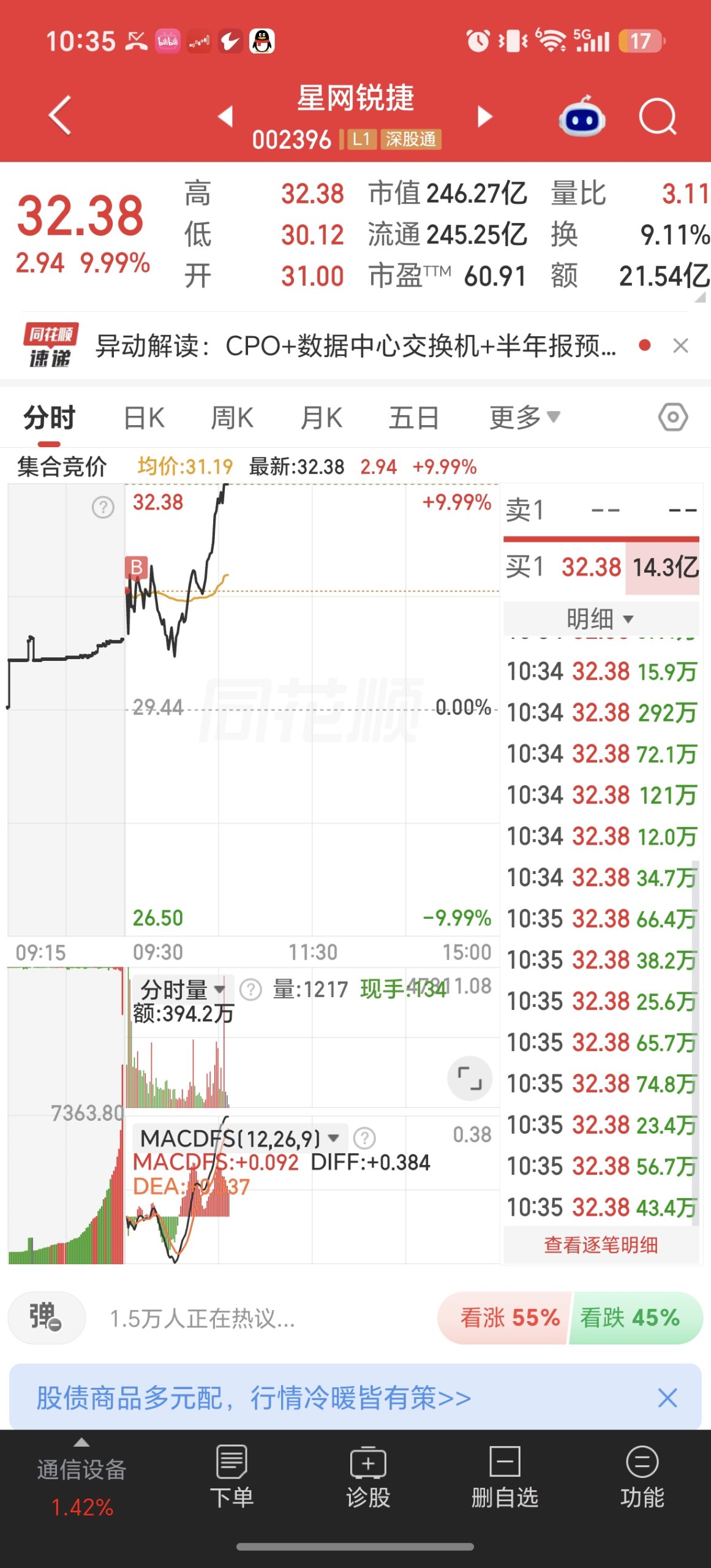Open the 异动解读 news item
This screenshot has width=711, height=1568.
click(x=355, y=346)
